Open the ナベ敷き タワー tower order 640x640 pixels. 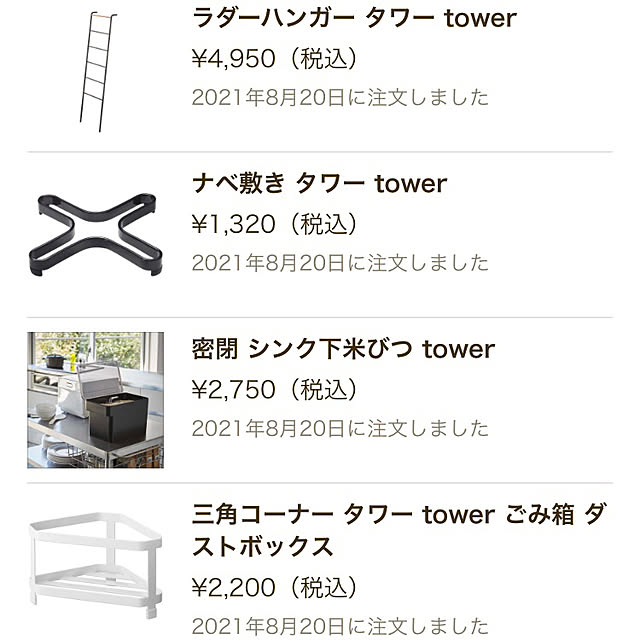coord(319,184)
